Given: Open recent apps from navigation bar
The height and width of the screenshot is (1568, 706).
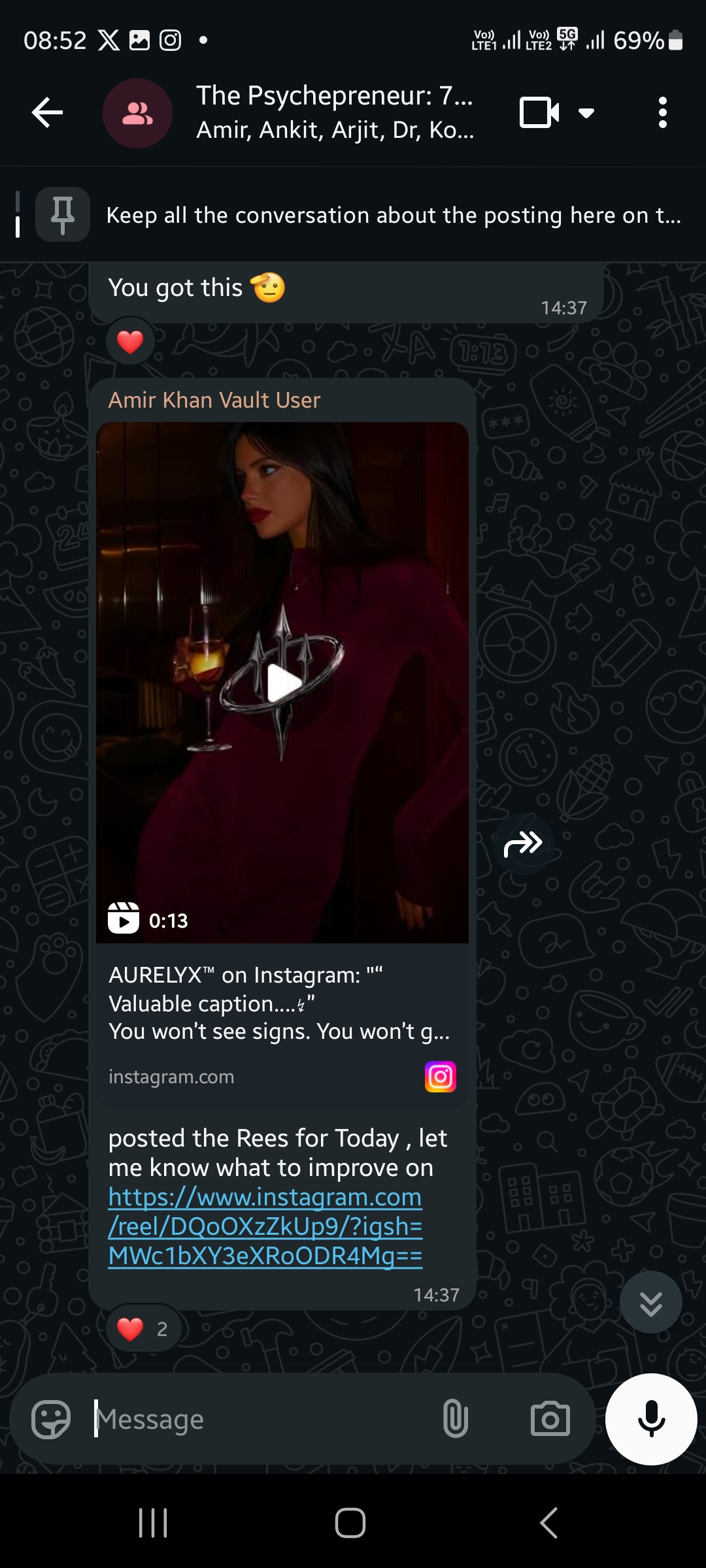Looking at the screenshot, I should click(x=154, y=1523).
